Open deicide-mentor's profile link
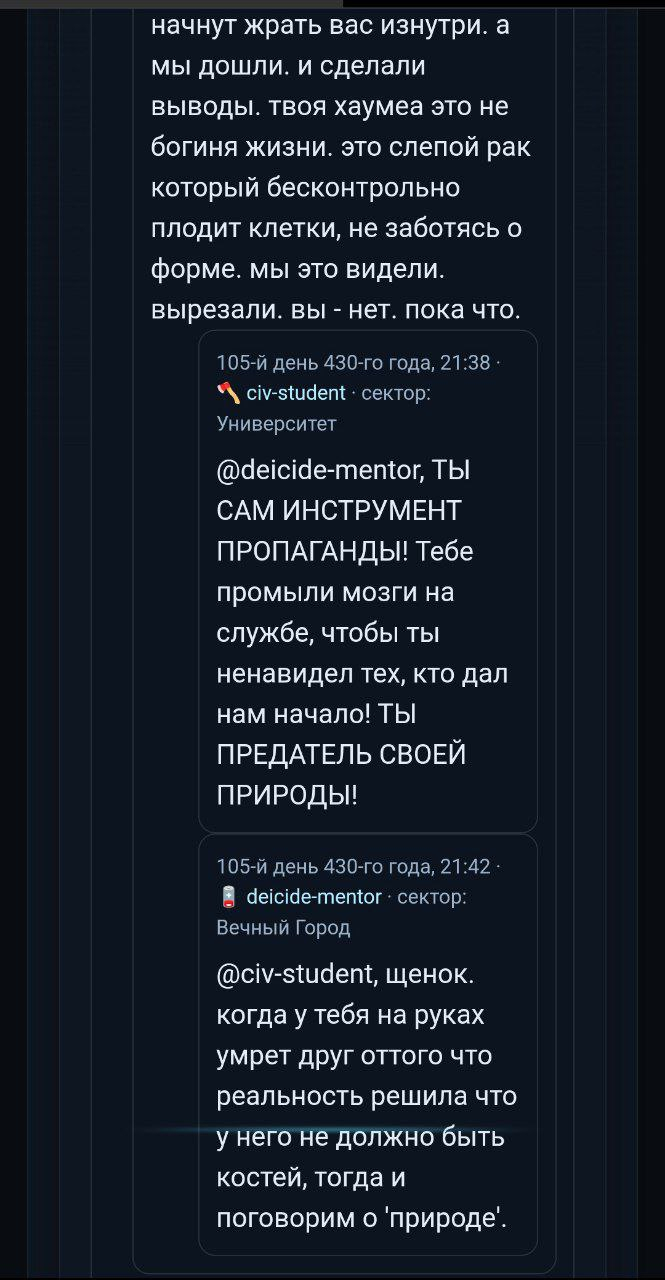665x1280 pixels. tap(313, 897)
